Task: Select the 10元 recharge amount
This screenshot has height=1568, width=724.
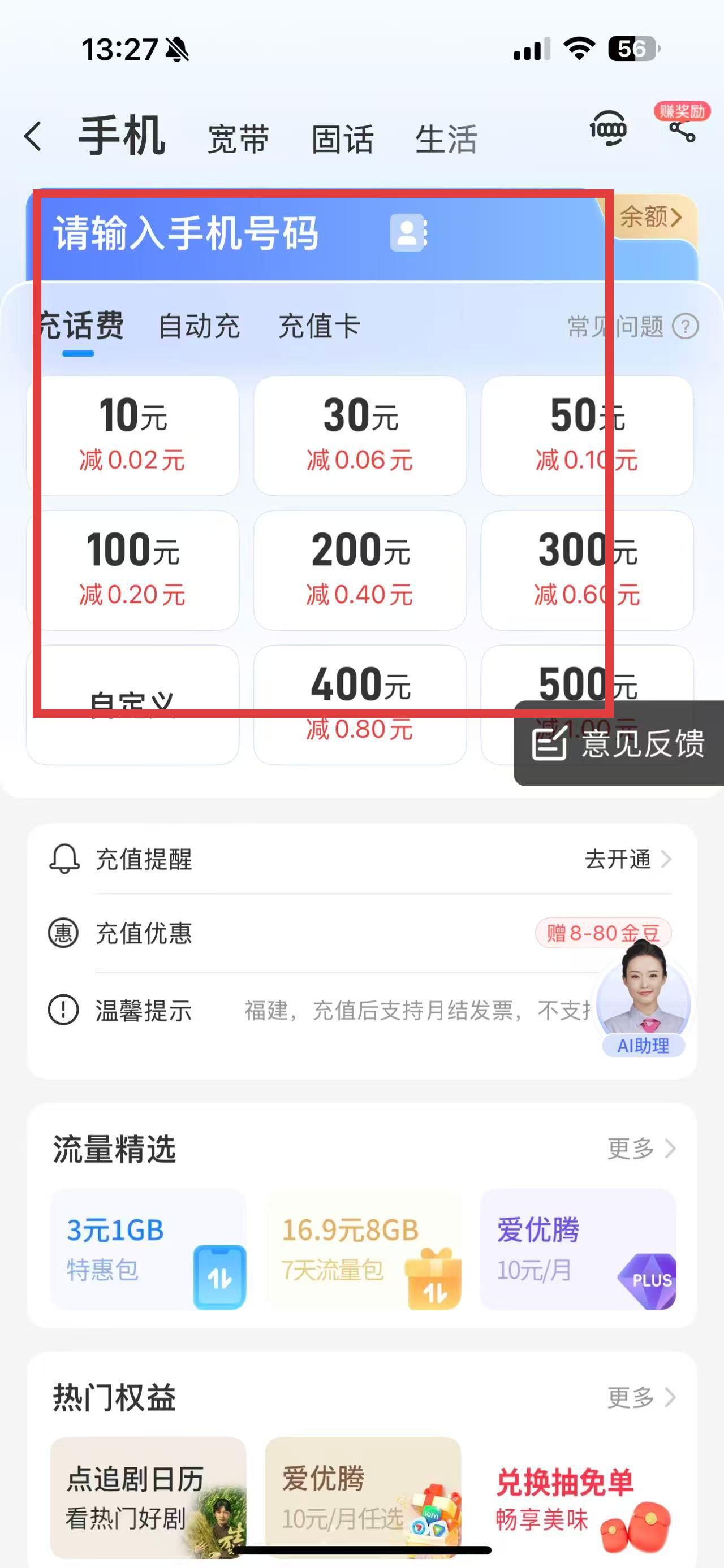Action: click(x=133, y=435)
